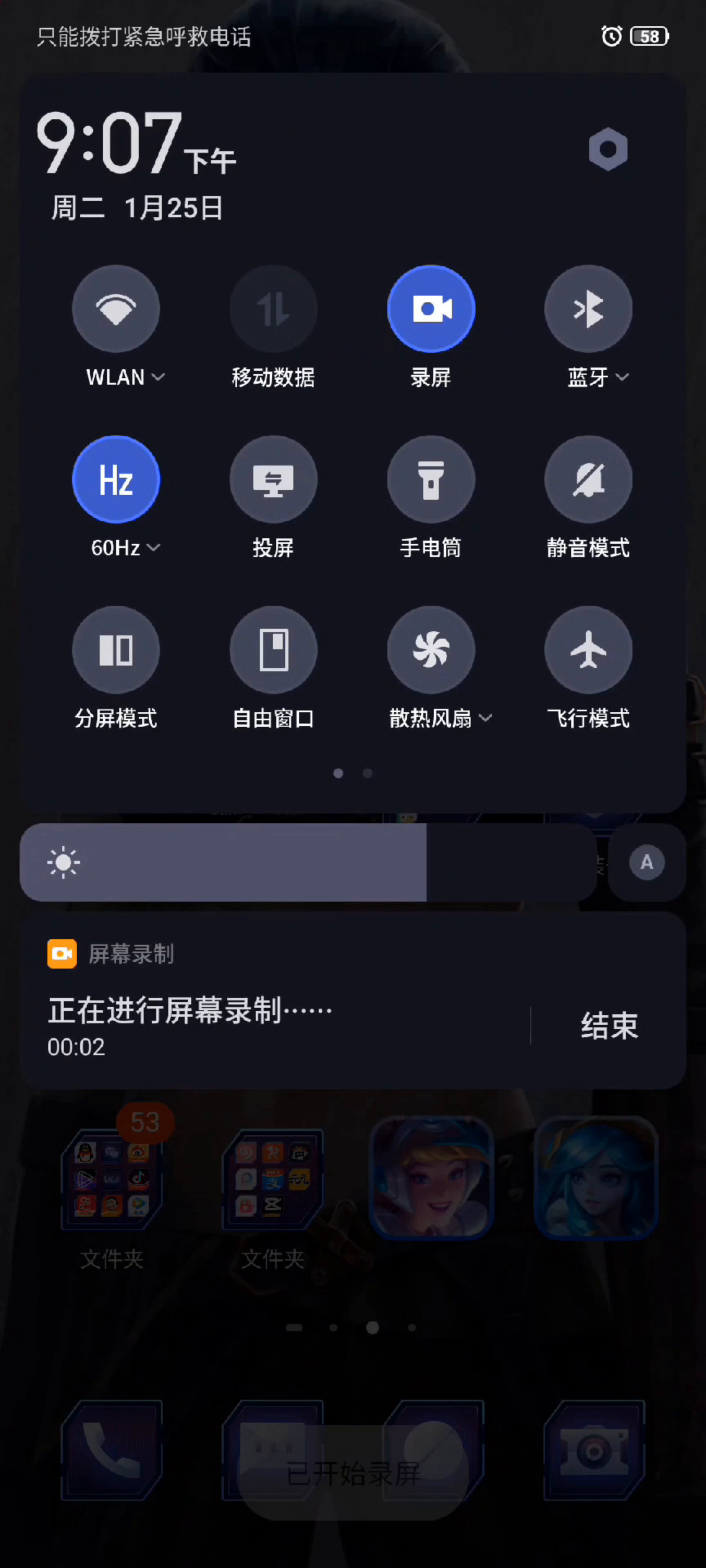The height and width of the screenshot is (1568, 706).
Task: Set brightness on the brightness slider
Action: (x=308, y=862)
